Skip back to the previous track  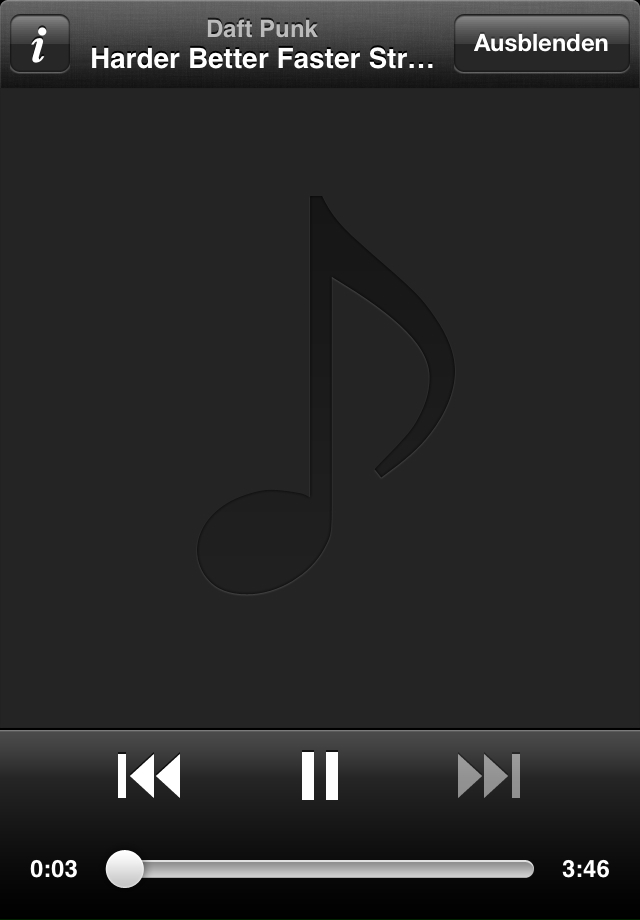point(149,776)
